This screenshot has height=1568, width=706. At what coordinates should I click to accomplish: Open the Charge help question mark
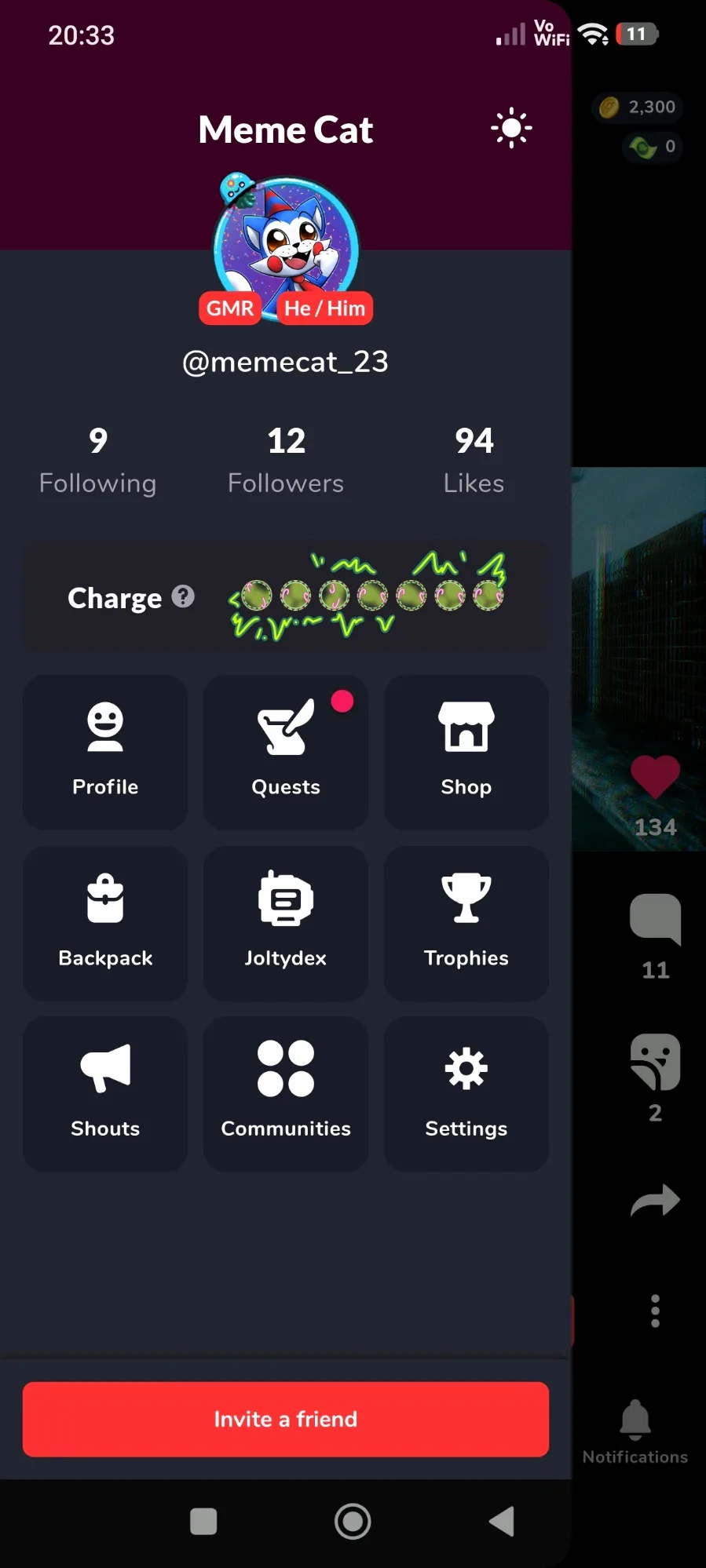pyautogui.click(x=183, y=596)
